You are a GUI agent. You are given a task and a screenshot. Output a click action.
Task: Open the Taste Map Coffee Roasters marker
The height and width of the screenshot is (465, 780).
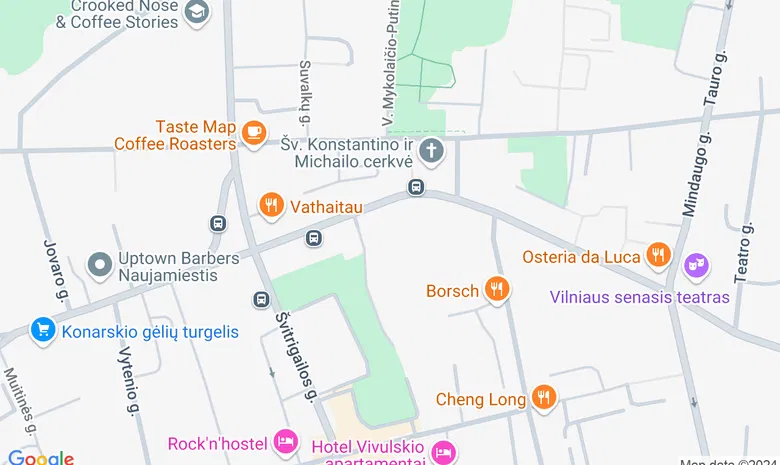(x=253, y=131)
